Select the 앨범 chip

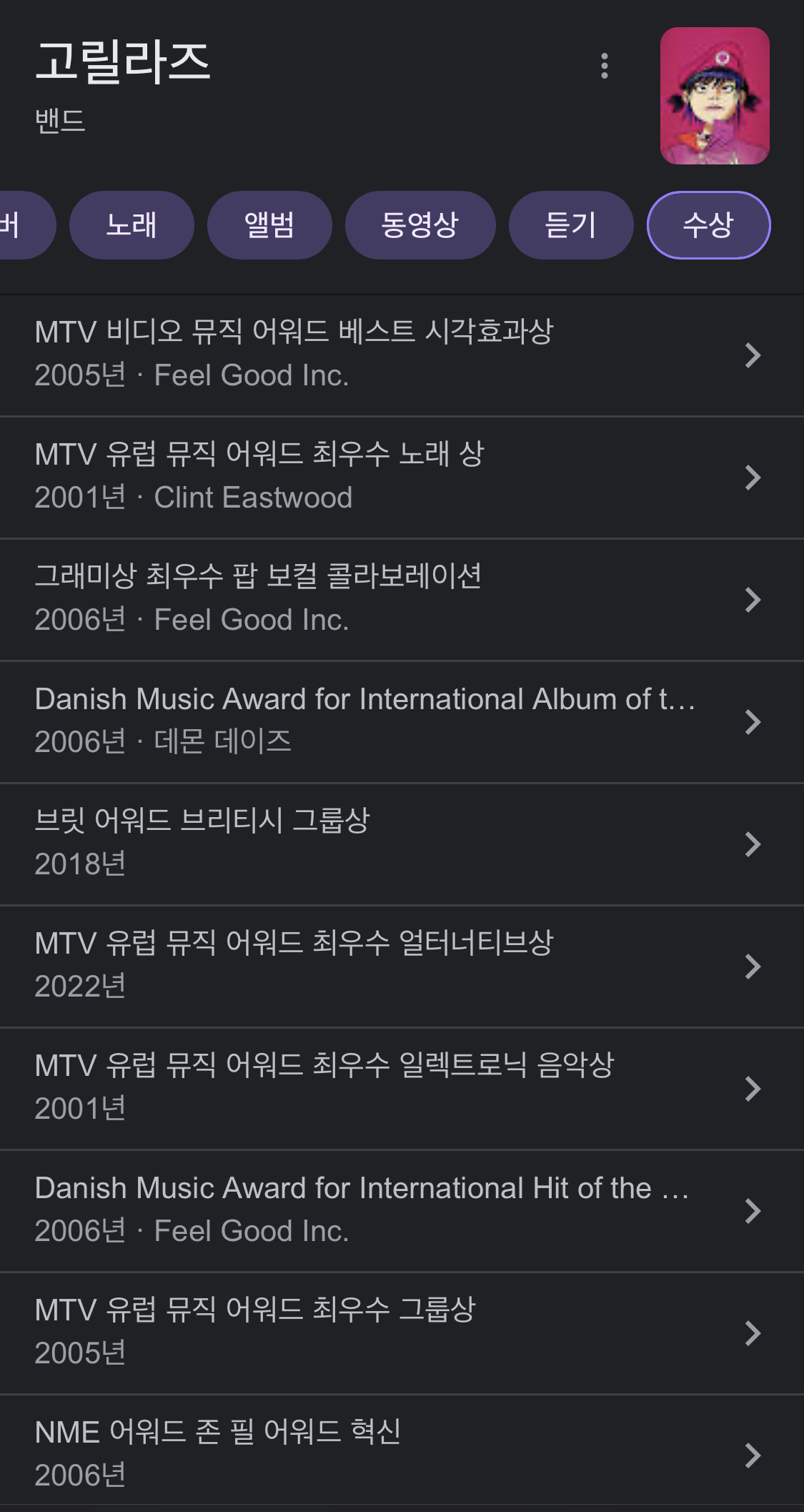coord(269,225)
